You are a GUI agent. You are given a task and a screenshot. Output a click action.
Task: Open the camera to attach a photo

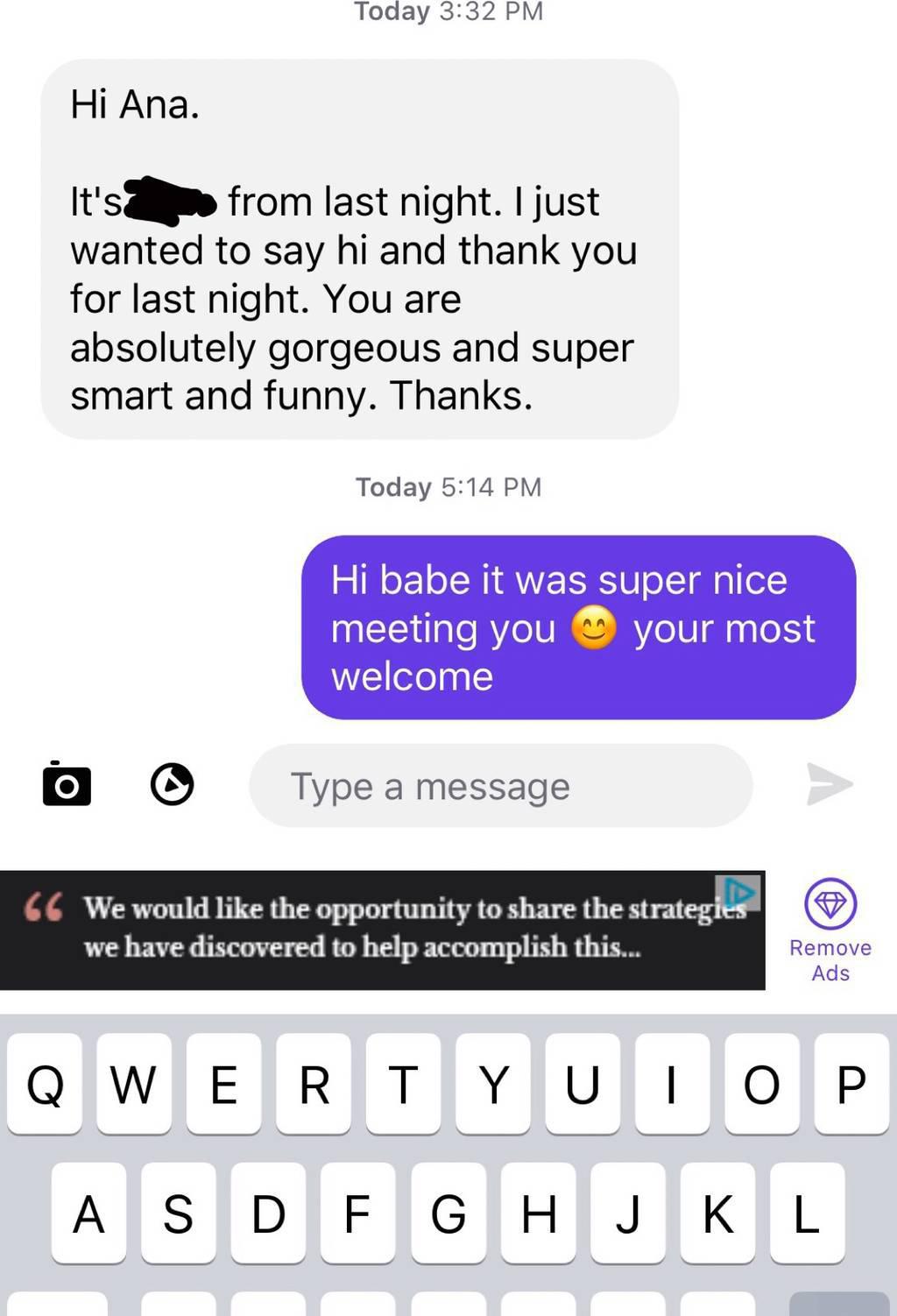(x=67, y=784)
